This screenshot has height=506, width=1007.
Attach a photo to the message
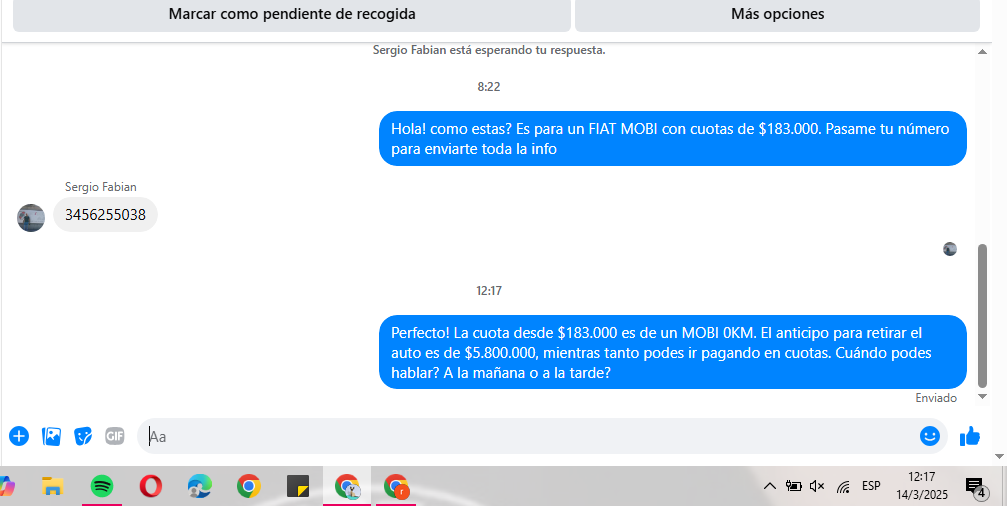click(x=52, y=436)
